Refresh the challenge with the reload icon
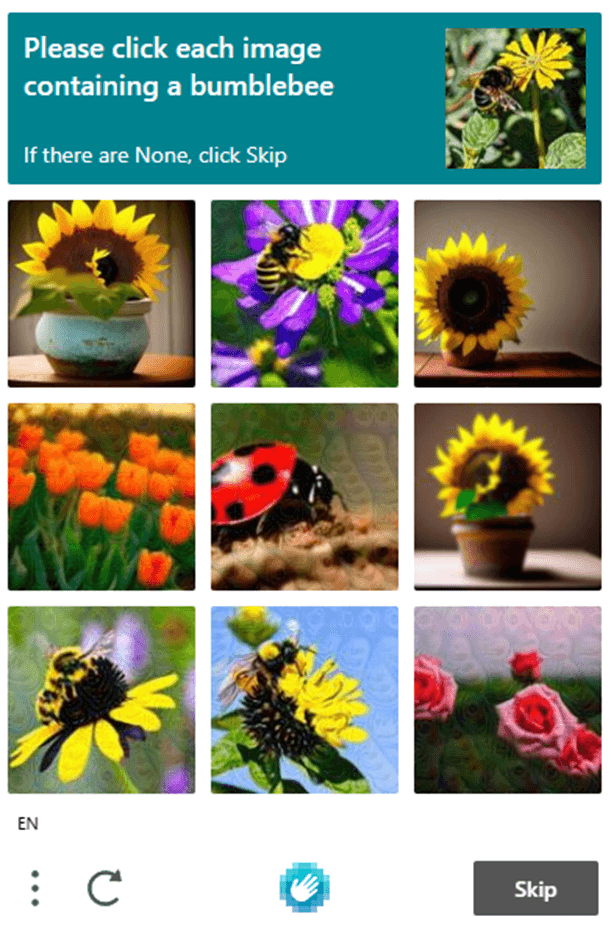 pos(104,887)
